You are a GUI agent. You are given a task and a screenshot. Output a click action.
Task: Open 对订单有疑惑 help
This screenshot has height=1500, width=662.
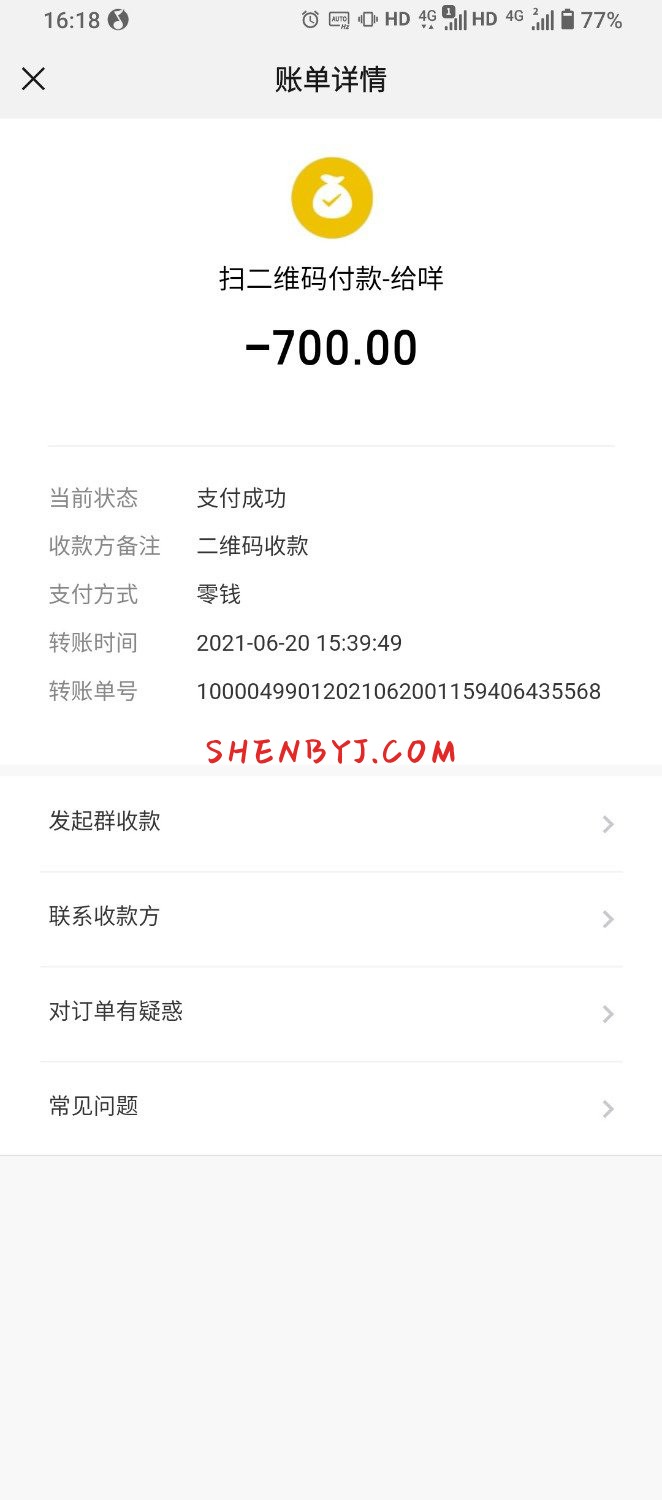click(330, 1013)
